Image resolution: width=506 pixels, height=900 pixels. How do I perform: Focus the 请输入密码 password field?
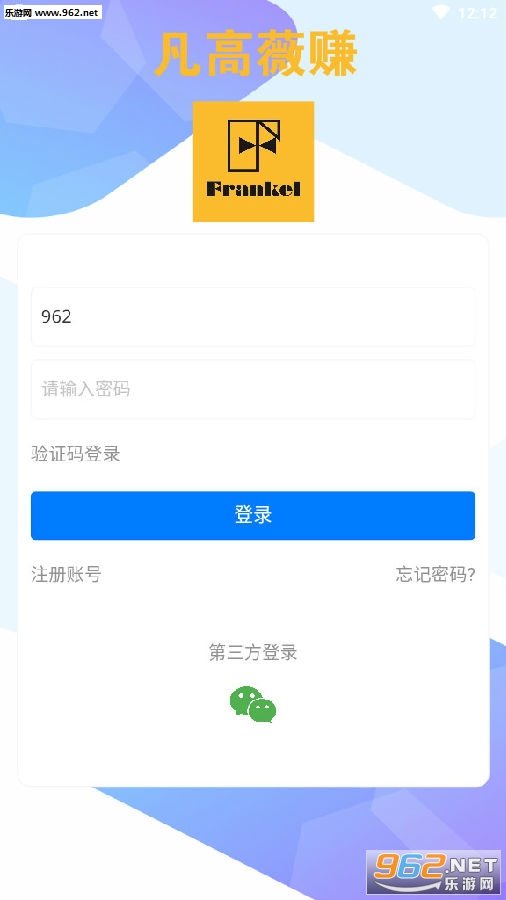tap(253, 389)
